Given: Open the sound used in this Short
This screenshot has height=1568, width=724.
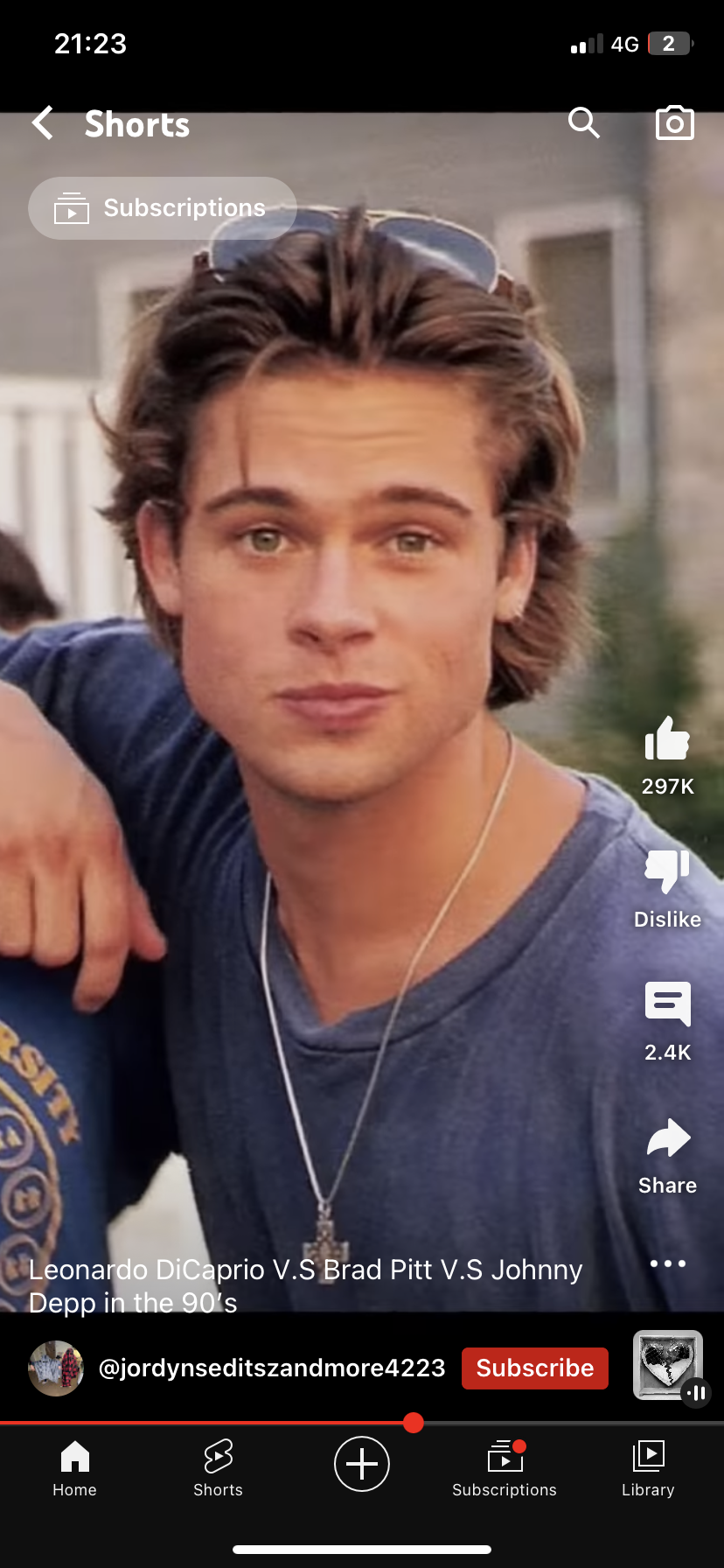Looking at the screenshot, I should (x=668, y=1365).
